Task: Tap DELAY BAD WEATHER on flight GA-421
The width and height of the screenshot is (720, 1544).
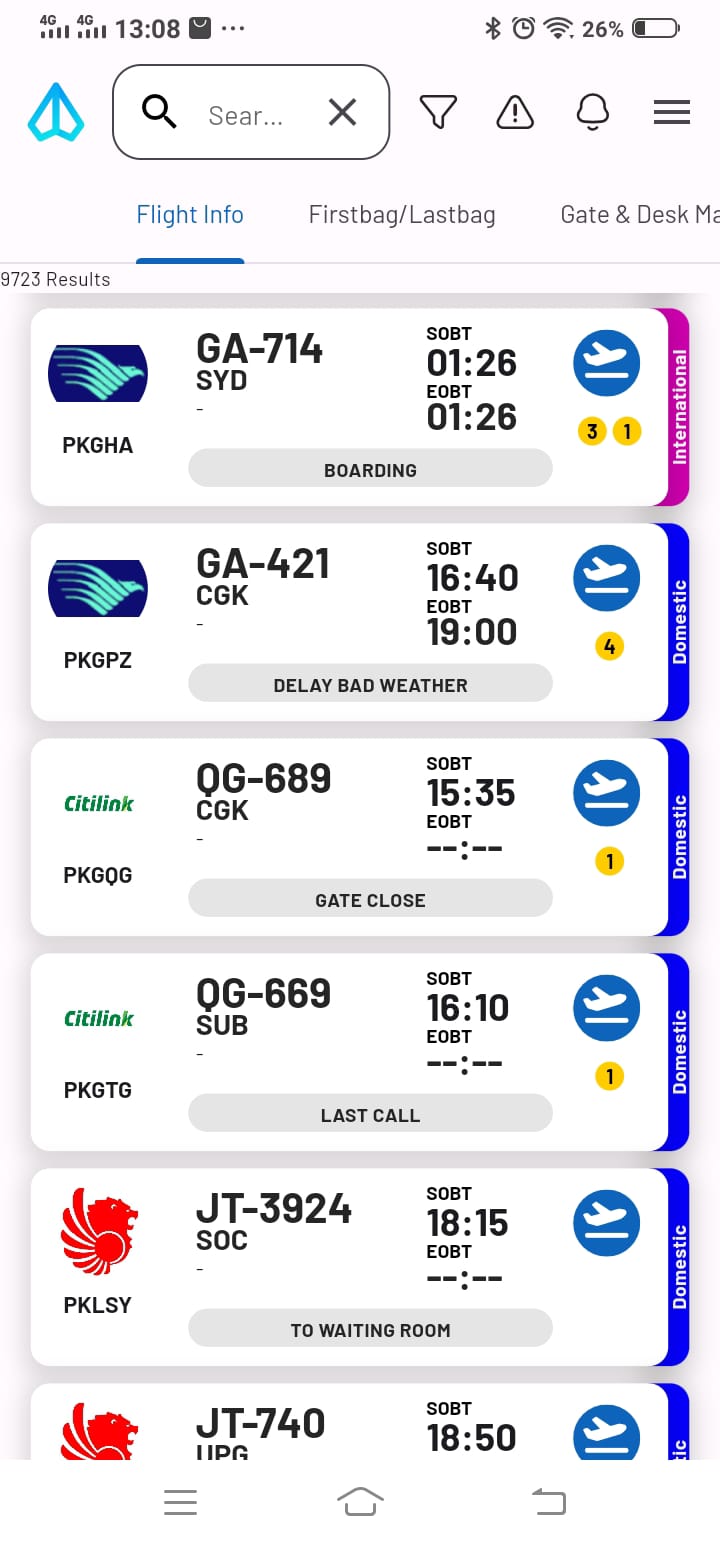Action: click(370, 684)
